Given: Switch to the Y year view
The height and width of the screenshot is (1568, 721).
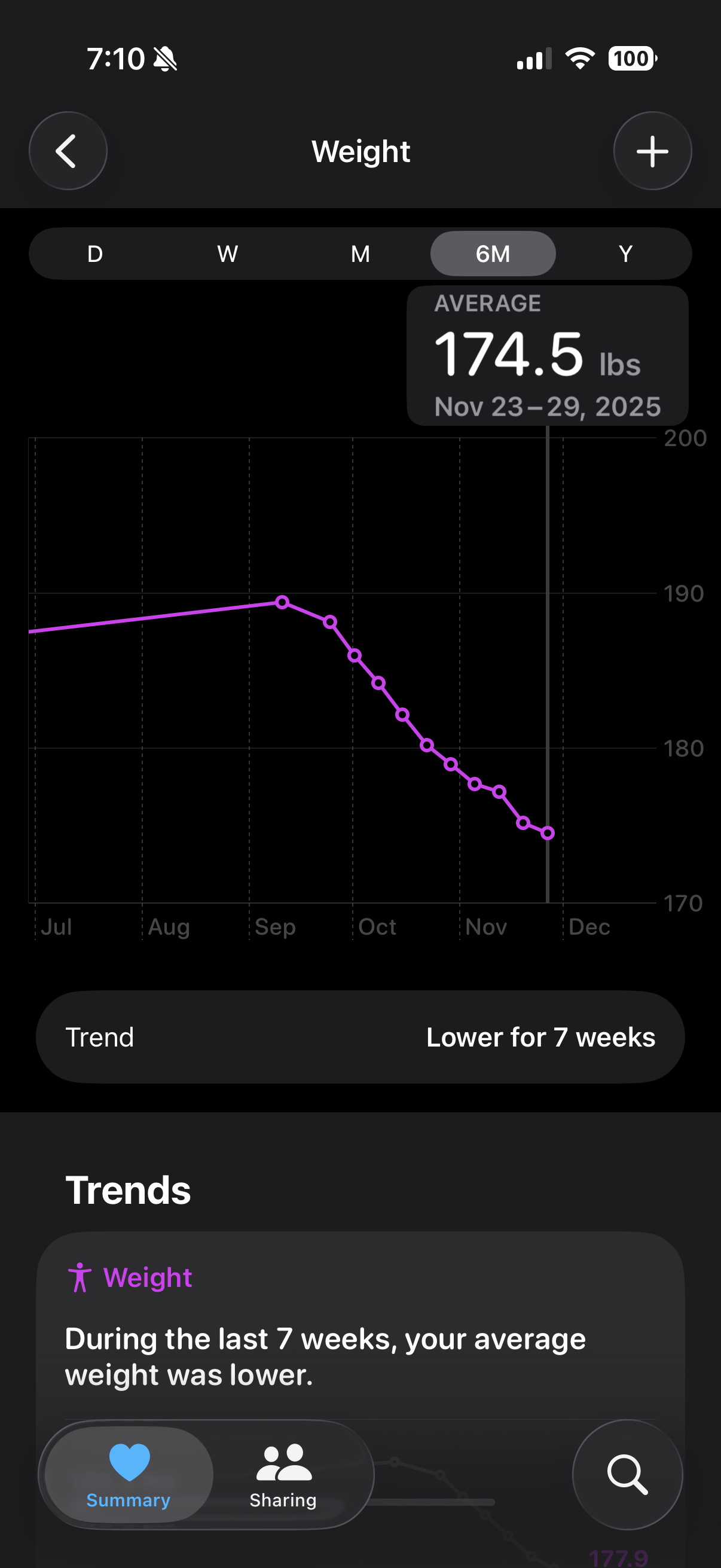Looking at the screenshot, I should 625,254.
